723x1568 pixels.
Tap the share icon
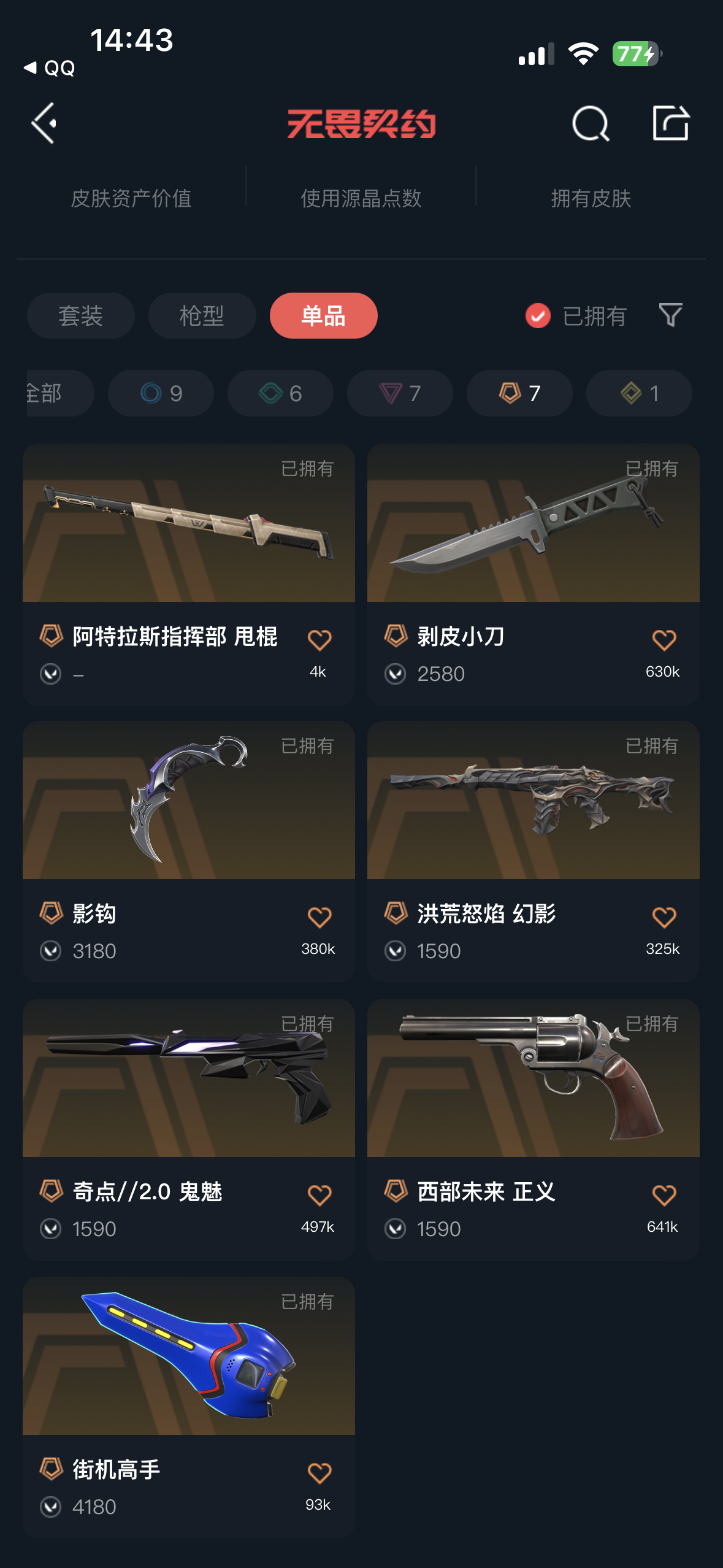pos(670,123)
